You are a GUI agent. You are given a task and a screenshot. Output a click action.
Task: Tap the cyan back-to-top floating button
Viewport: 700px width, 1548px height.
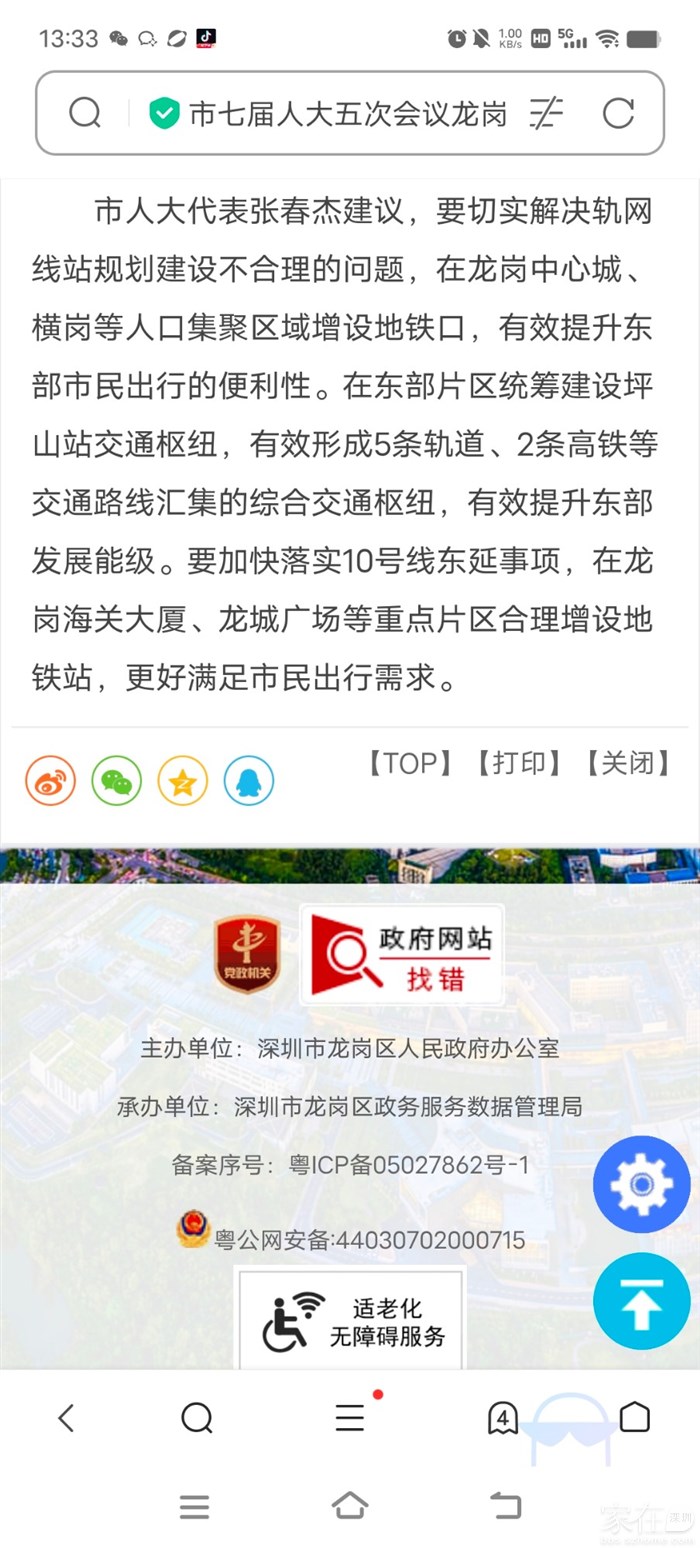pyautogui.click(x=641, y=1301)
